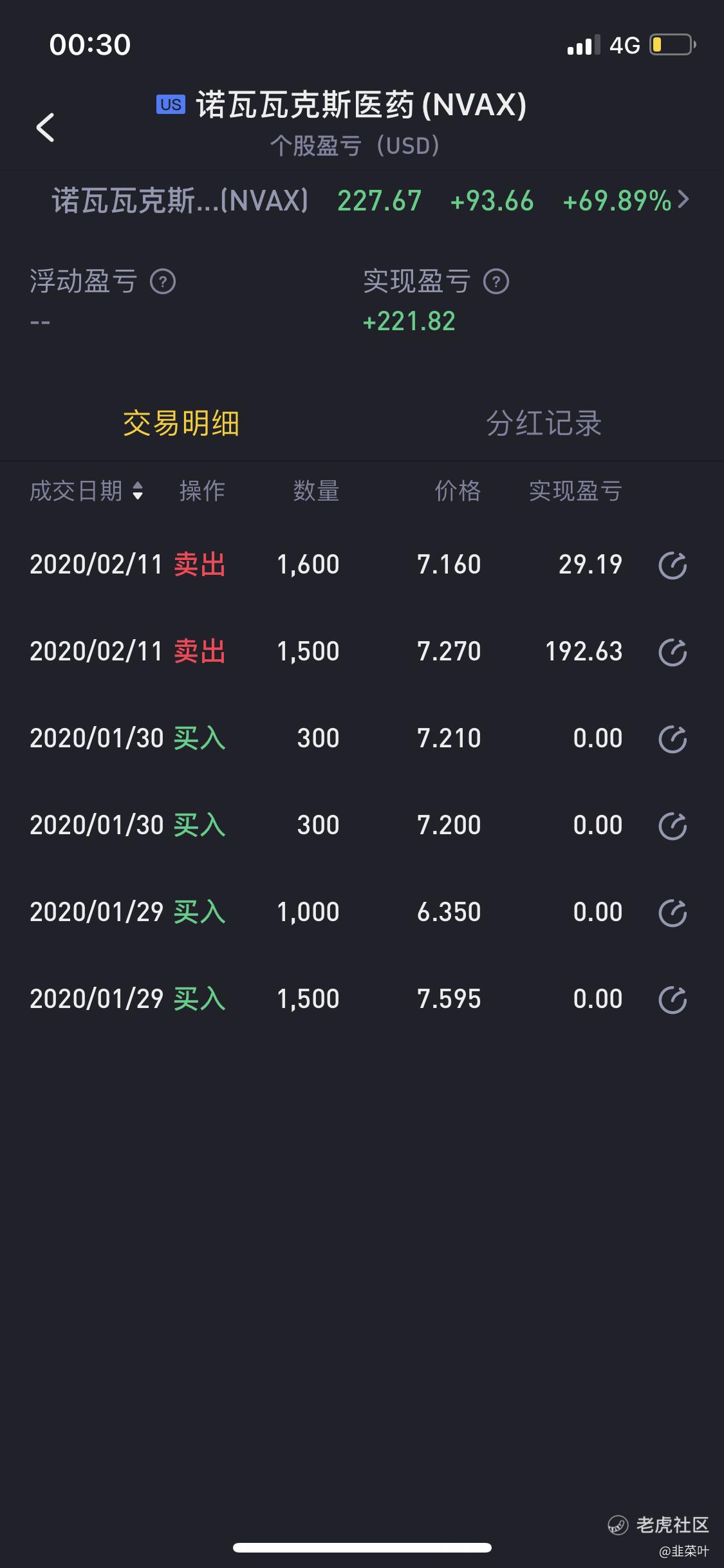The height and width of the screenshot is (1568, 724).
Task: Open share icon for the 6.350 buy trade
Action: [673, 913]
